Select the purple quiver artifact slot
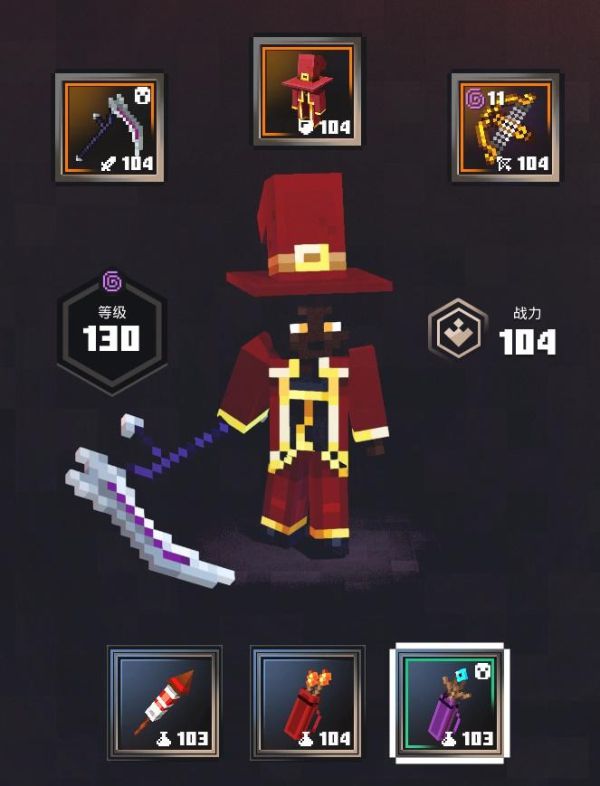Viewport: 600px width, 786px height. pyautogui.click(x=450, y=703)
